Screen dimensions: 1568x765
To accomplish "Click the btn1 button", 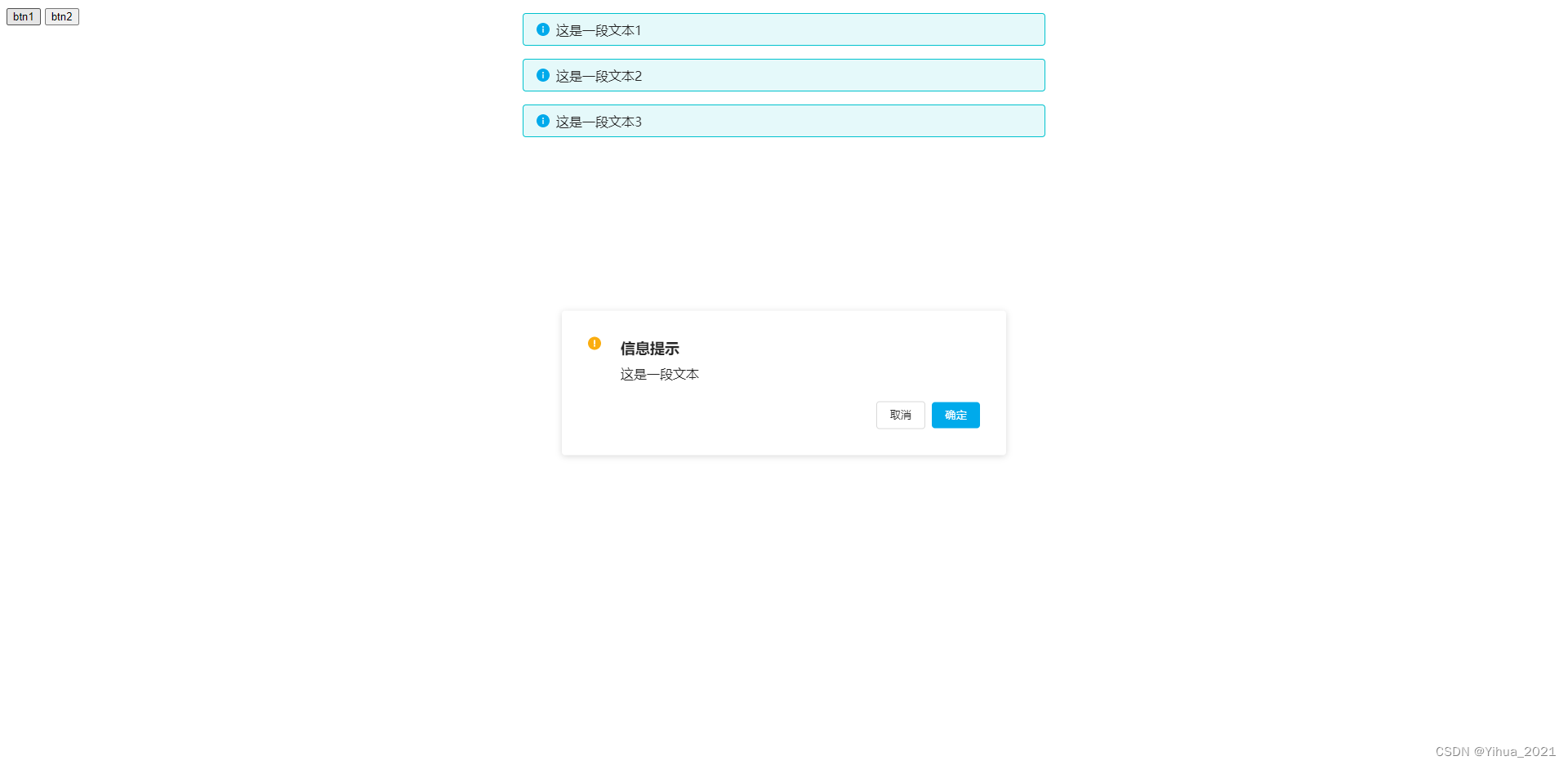I will click(24, 16).
